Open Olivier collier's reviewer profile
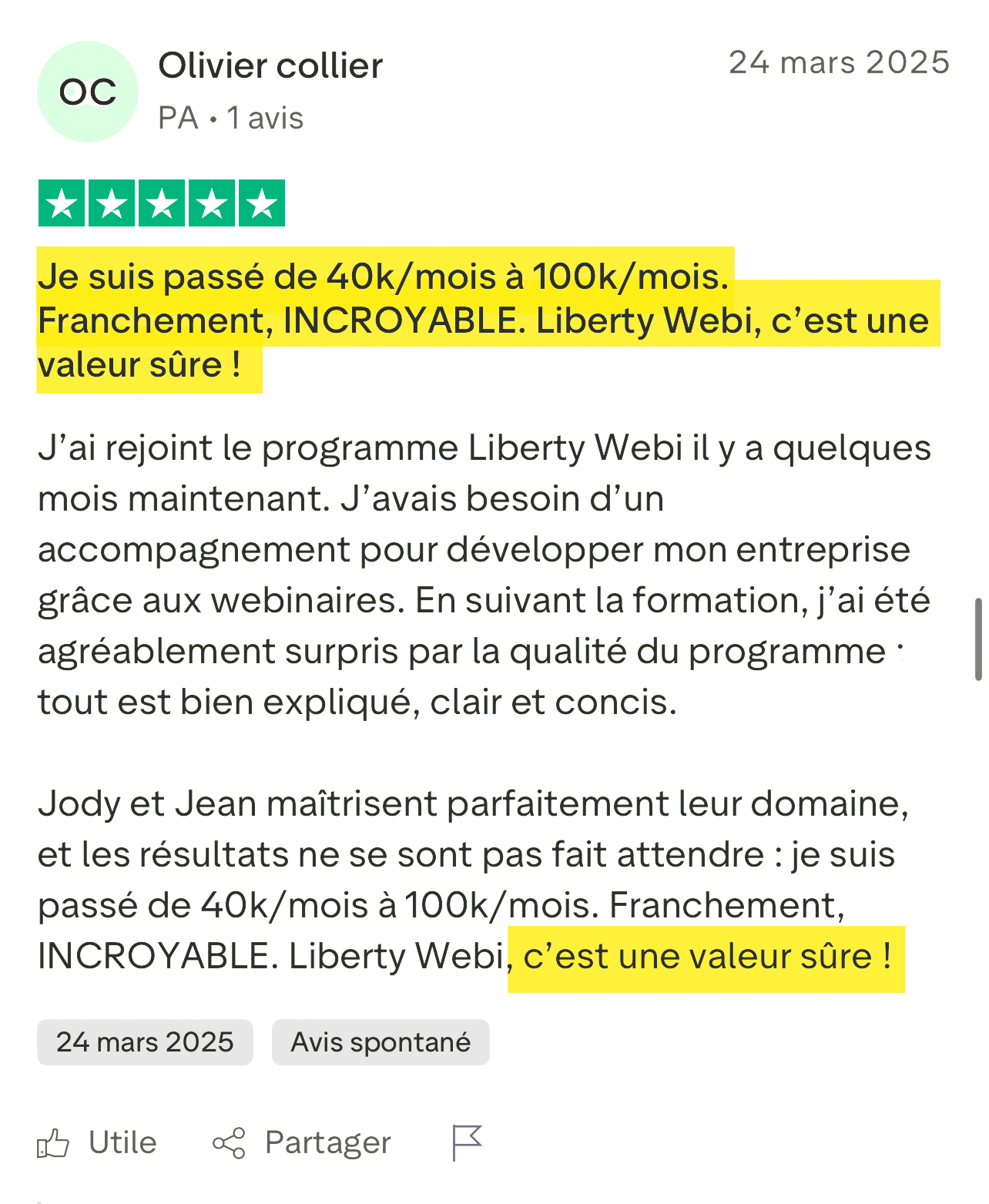 pyautogui.click(x=270, y=66)
